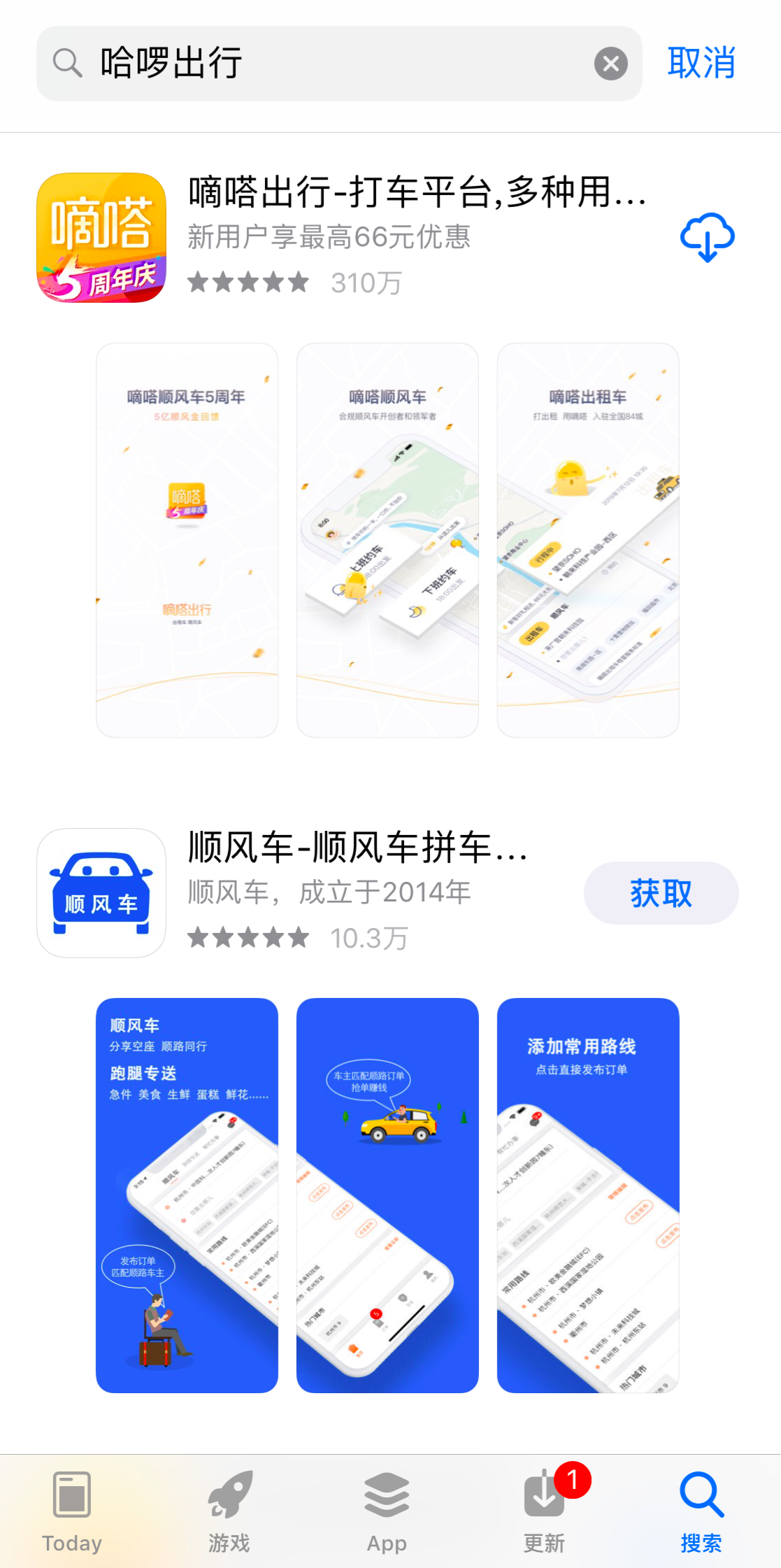This screenshot has height=1568, width=781.
Task: Tap the search field containing 哈啰出行
Action: click(x=336, y=64)
